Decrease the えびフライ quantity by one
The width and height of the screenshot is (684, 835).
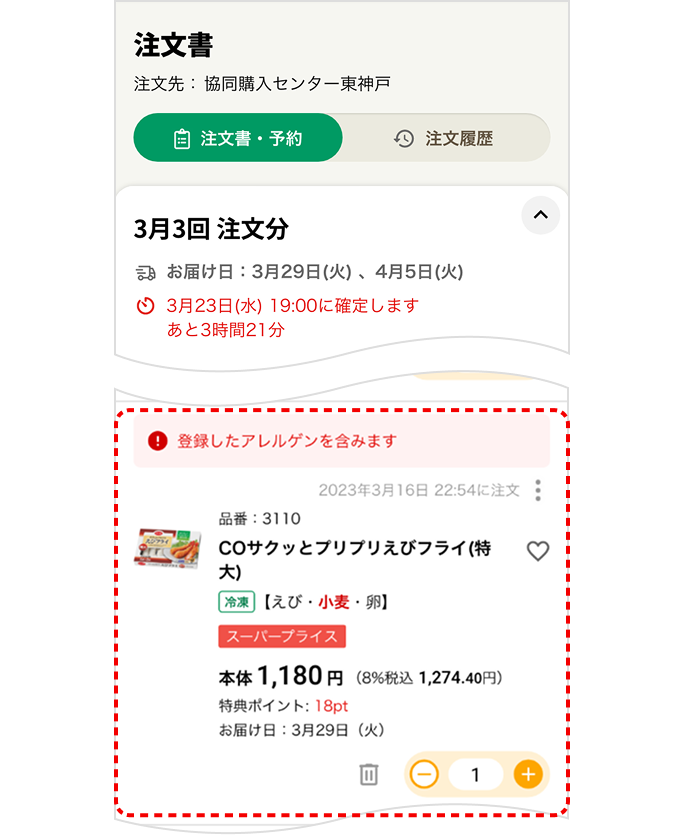click(x=425, y=774)
